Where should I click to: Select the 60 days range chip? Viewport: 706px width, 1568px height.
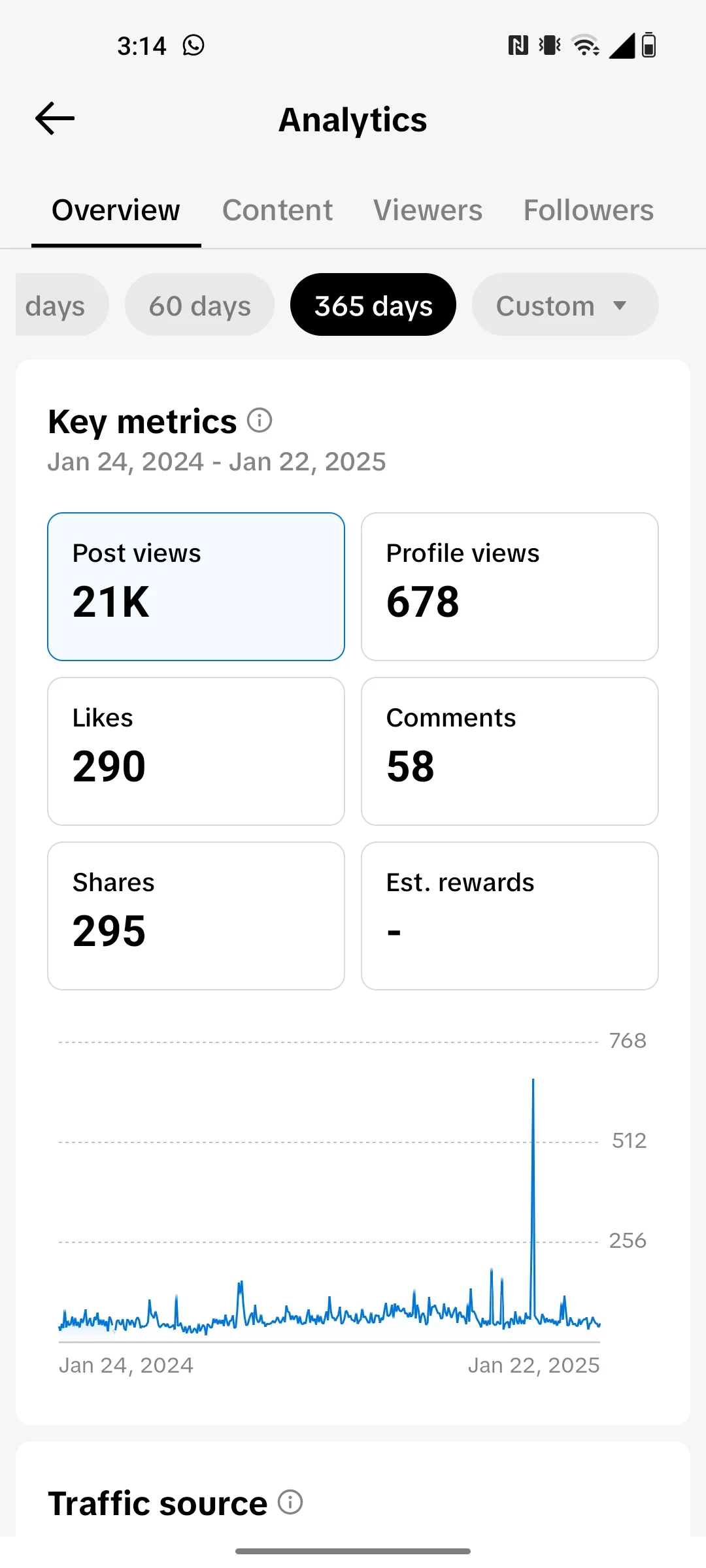tap(199, 305)
